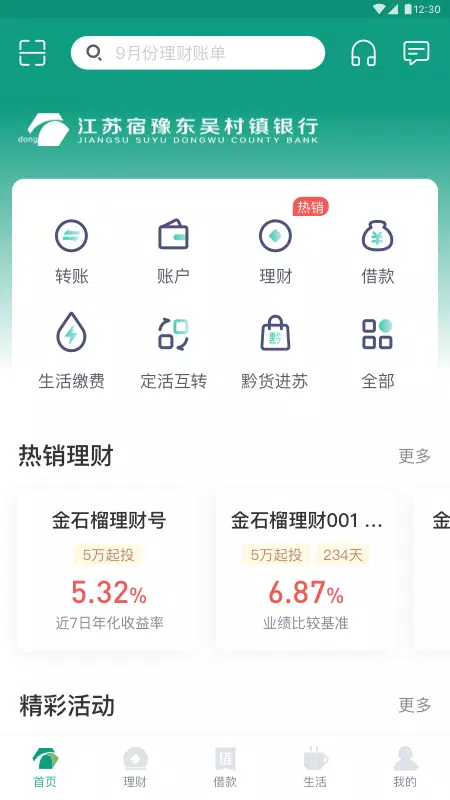
Task: Select the 理财 shortcut marked 热销
Action: (x=276, y=252)
